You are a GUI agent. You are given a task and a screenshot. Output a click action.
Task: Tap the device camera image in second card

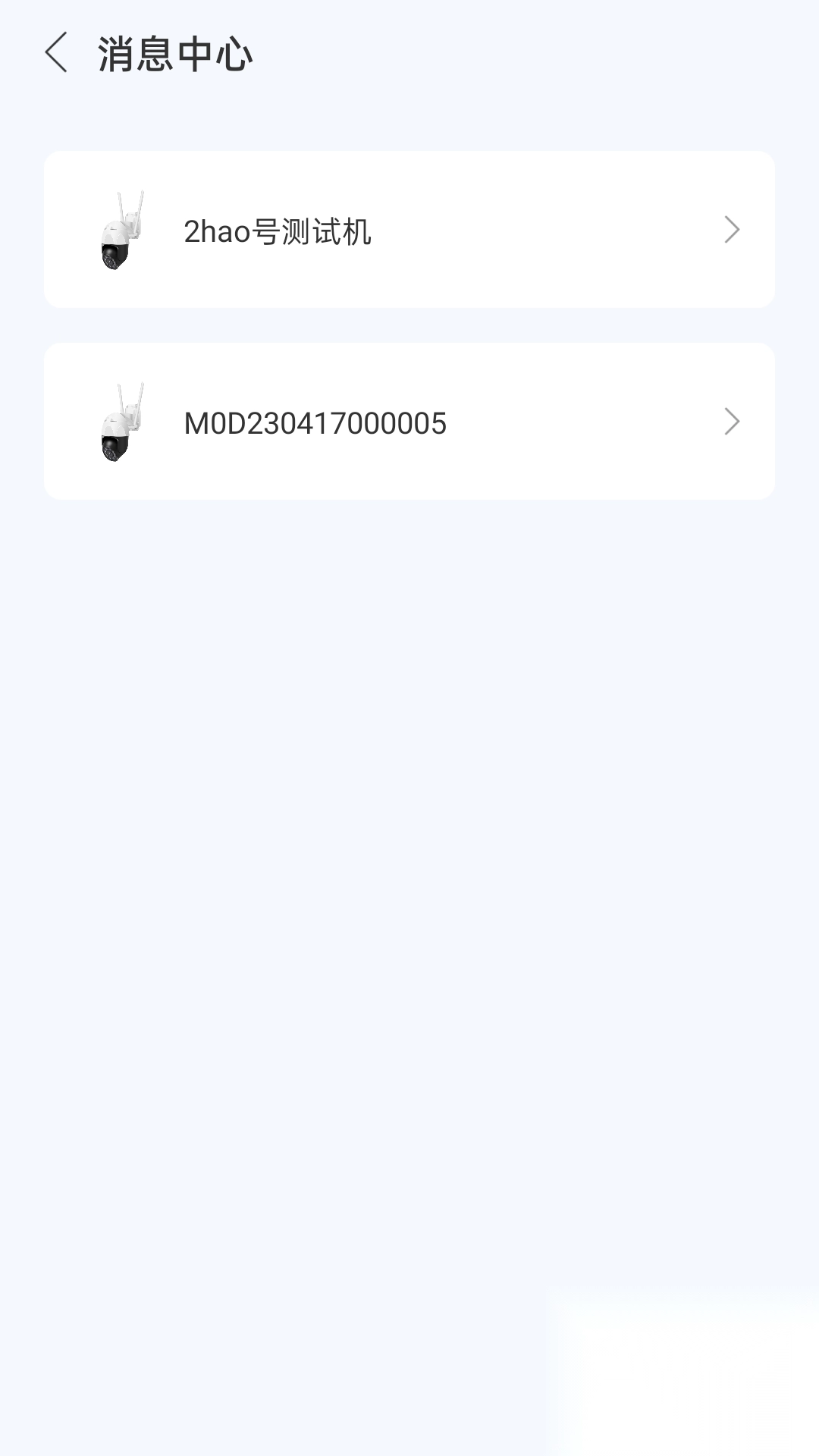[x=123, y=422]
